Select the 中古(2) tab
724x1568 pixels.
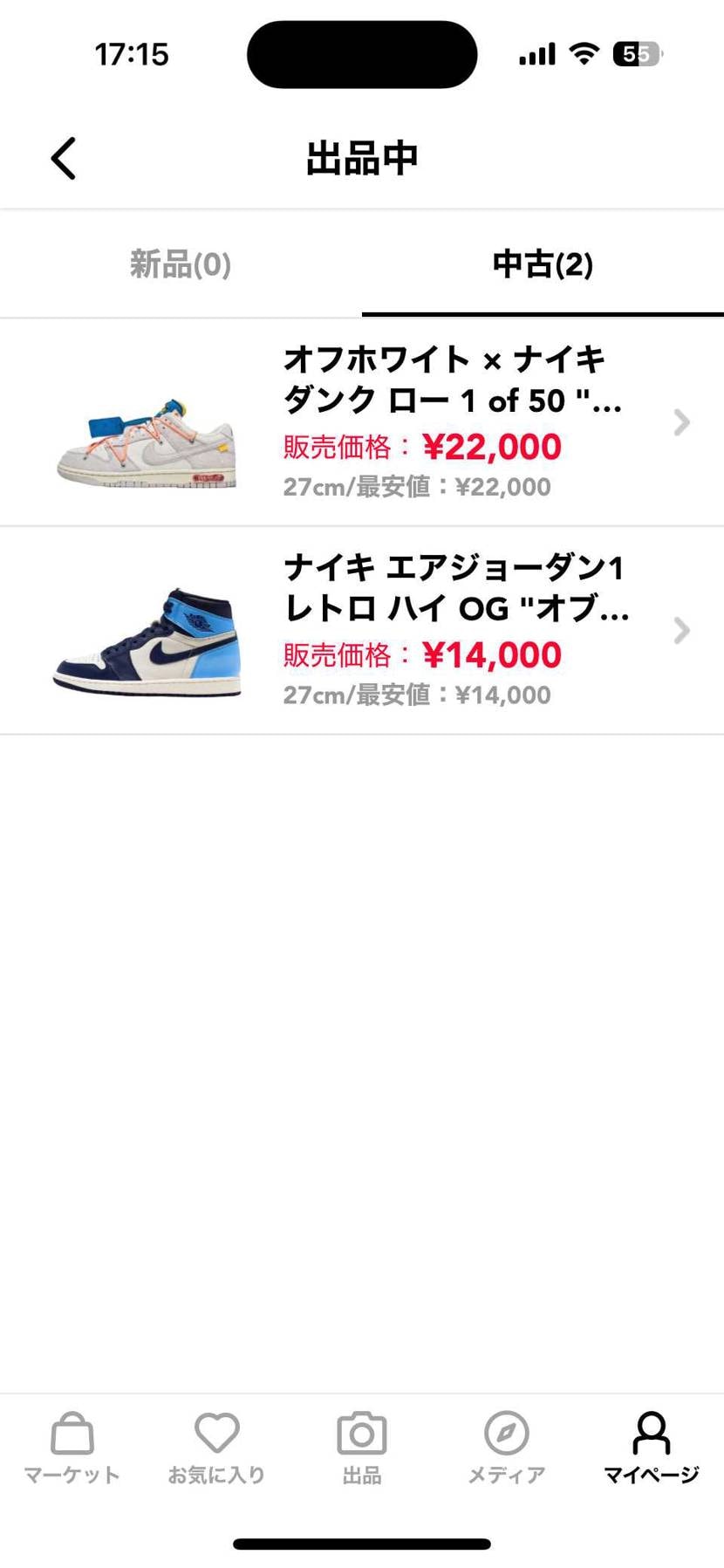[543, 264]
